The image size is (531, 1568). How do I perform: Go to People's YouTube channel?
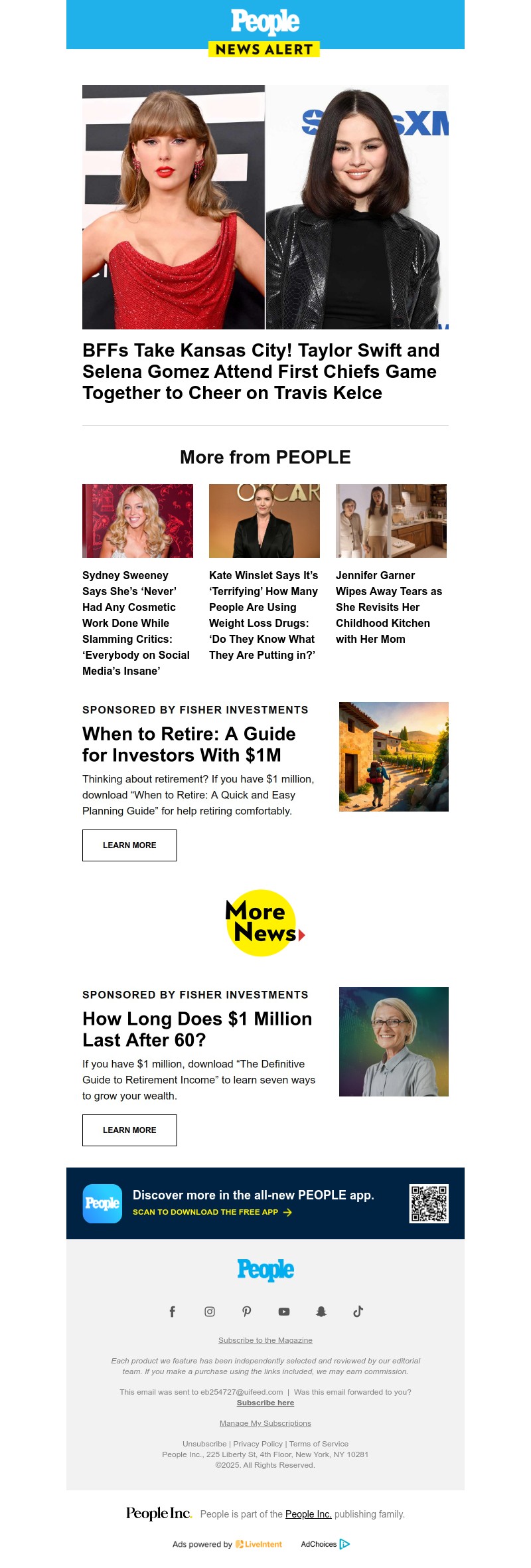tap(284, 1311)
